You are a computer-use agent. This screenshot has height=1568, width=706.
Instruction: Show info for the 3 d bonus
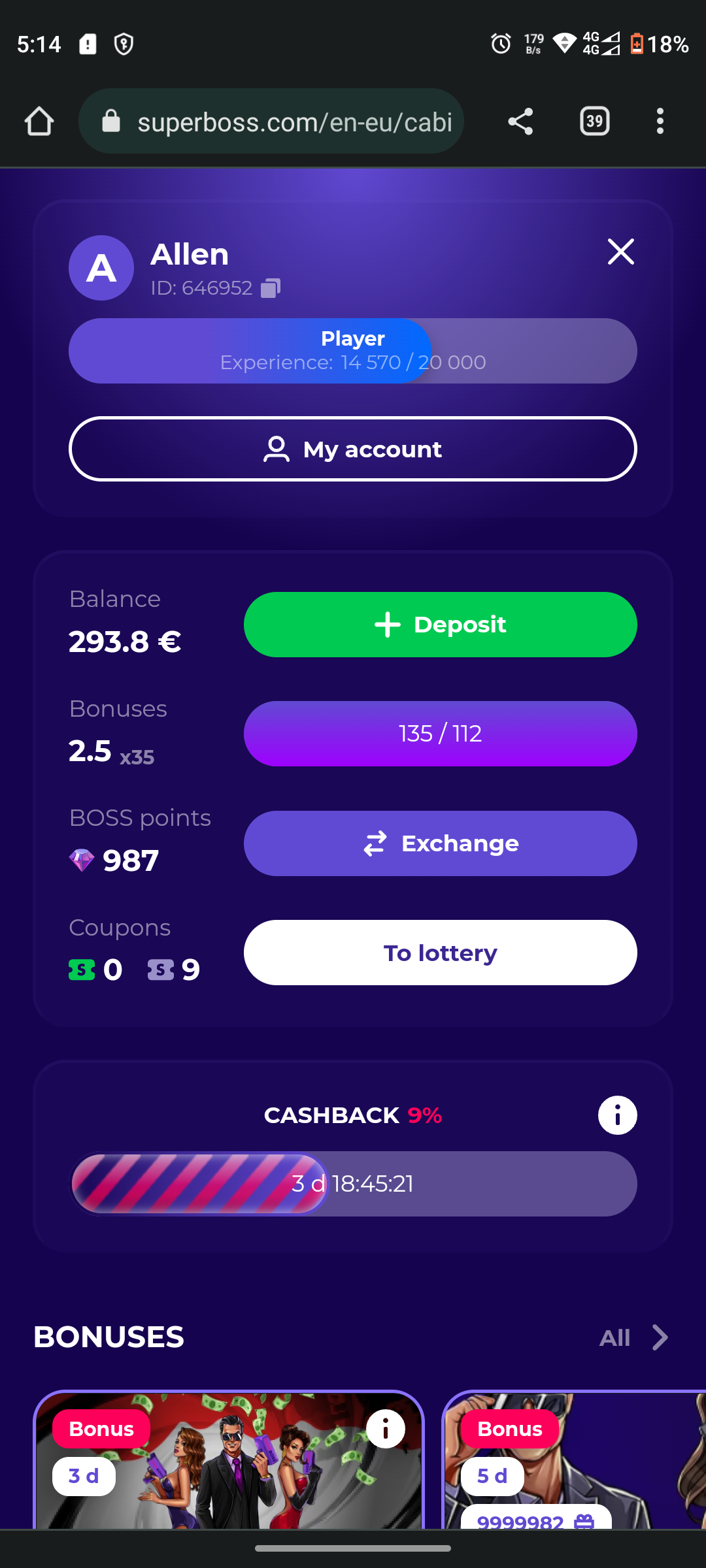[385, 1429]
